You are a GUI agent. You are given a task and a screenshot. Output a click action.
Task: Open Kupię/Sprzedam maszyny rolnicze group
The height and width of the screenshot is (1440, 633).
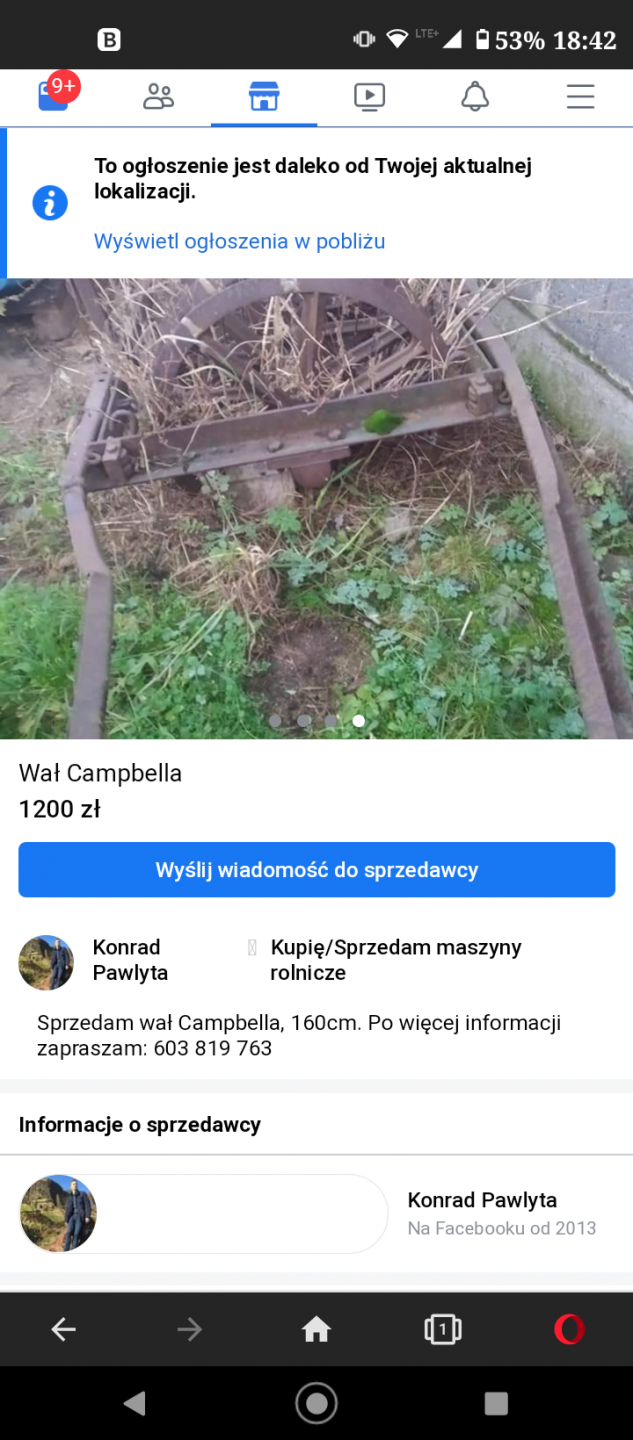(x=395, y=959)
